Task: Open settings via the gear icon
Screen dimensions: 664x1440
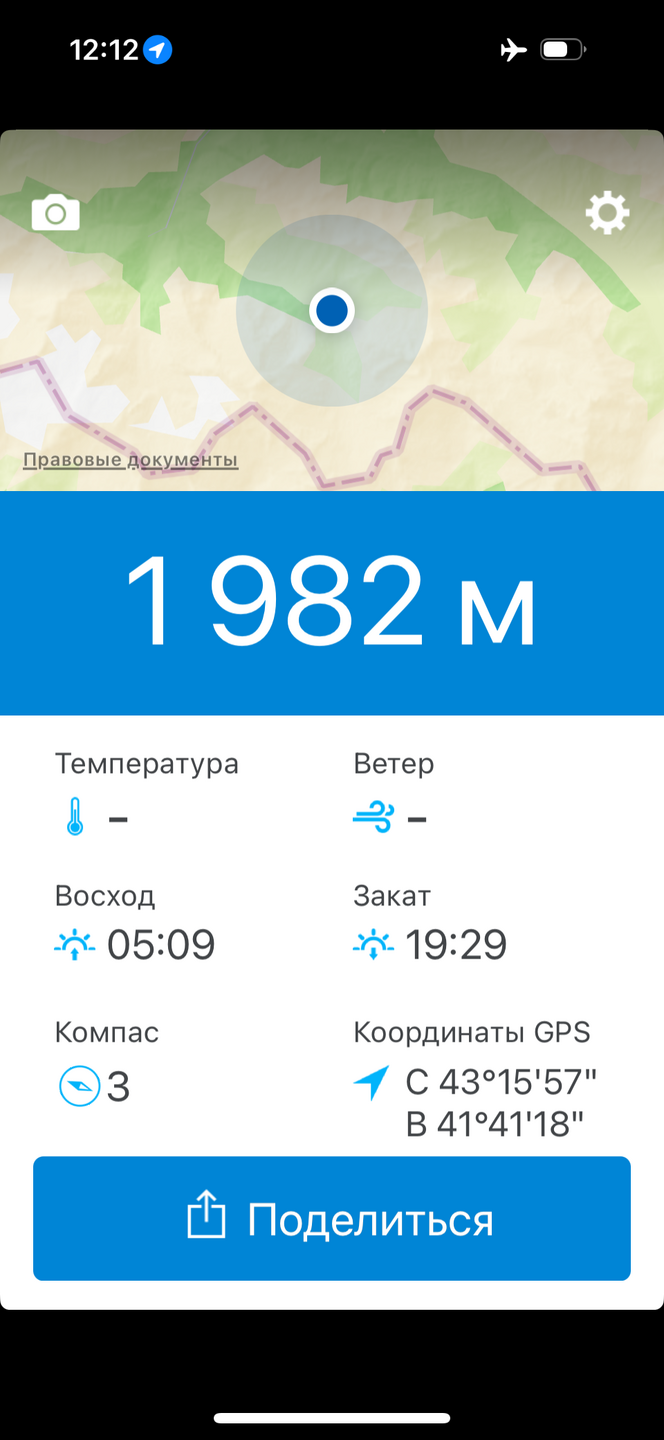Action: point(607,212)
